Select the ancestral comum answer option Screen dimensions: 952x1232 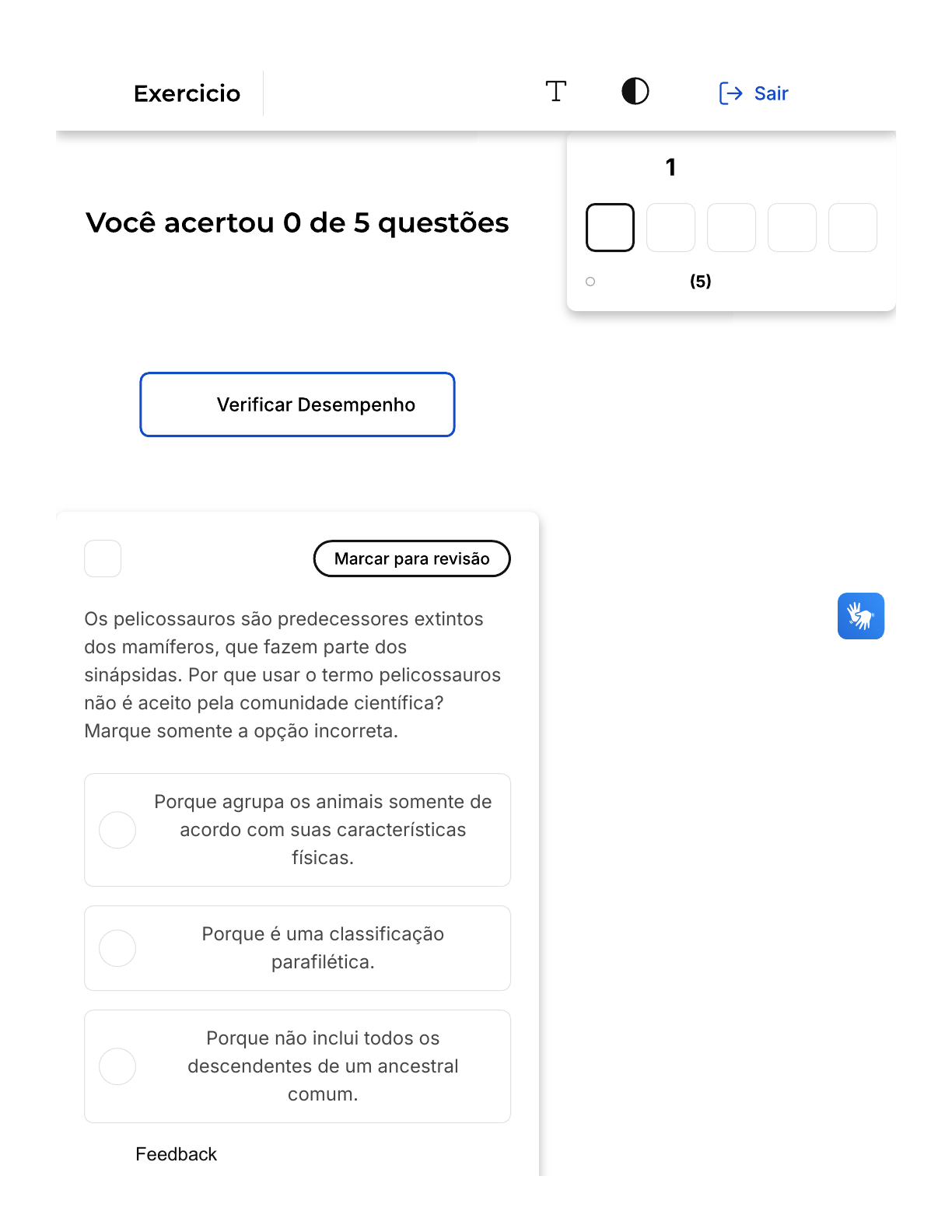click(x=297, y=1066)
